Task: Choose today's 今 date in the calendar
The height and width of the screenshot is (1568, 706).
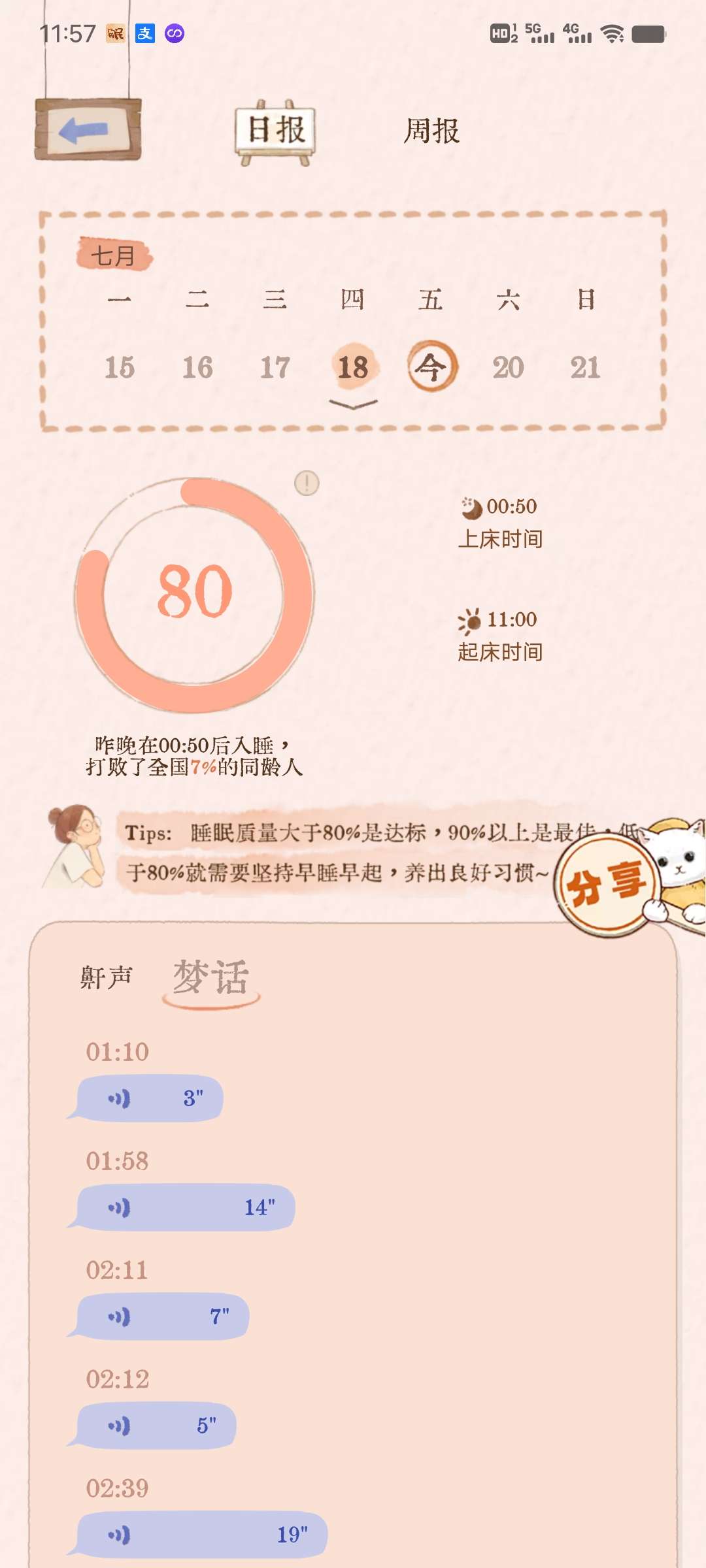Action: pyautogui.click(x=431, y=367)
